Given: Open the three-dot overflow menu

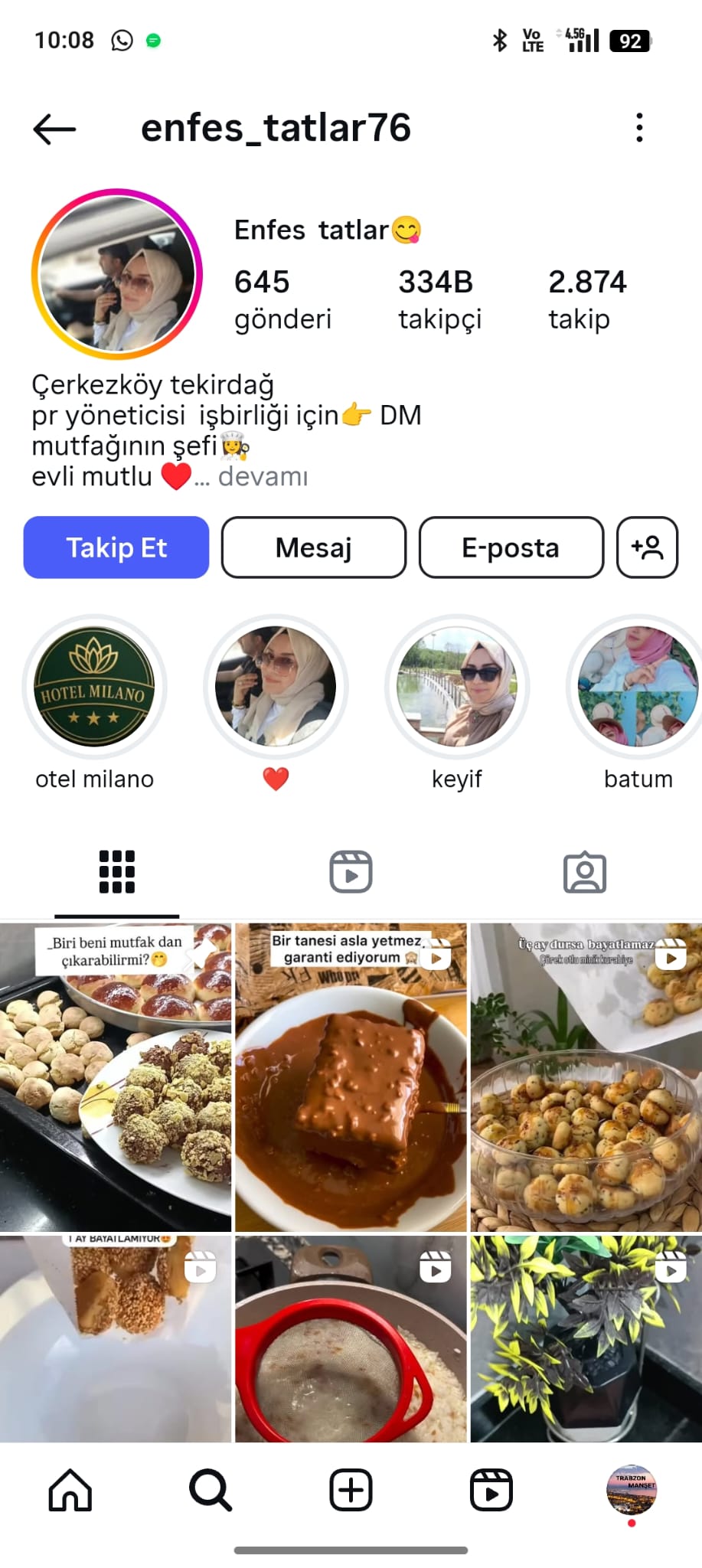Looking at the screenshot, I should tap(639, 128).
